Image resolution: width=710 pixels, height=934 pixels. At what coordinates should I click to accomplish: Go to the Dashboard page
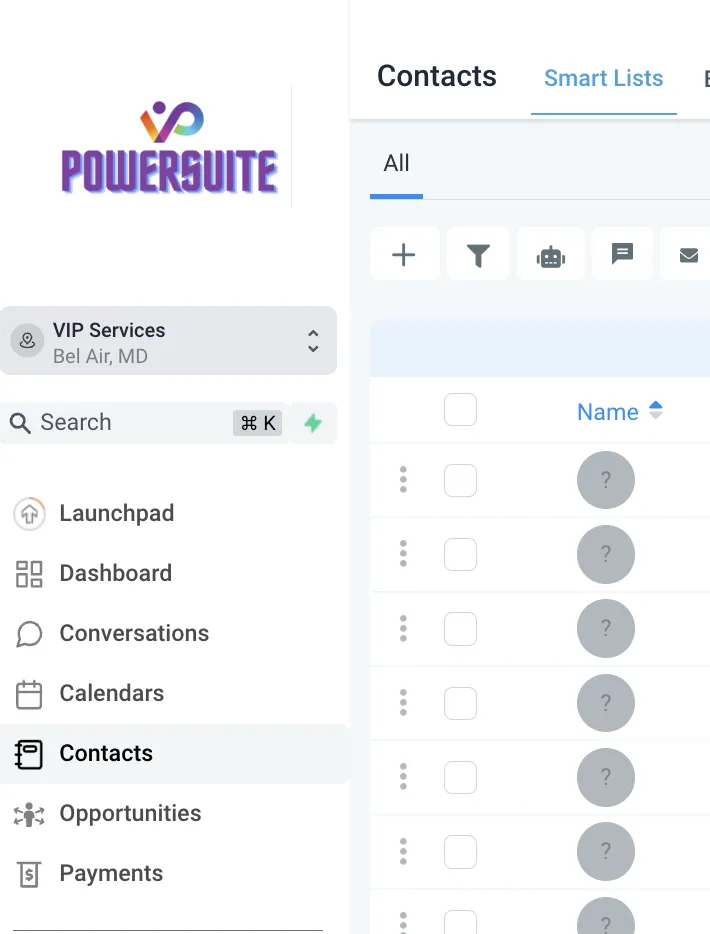115,573
